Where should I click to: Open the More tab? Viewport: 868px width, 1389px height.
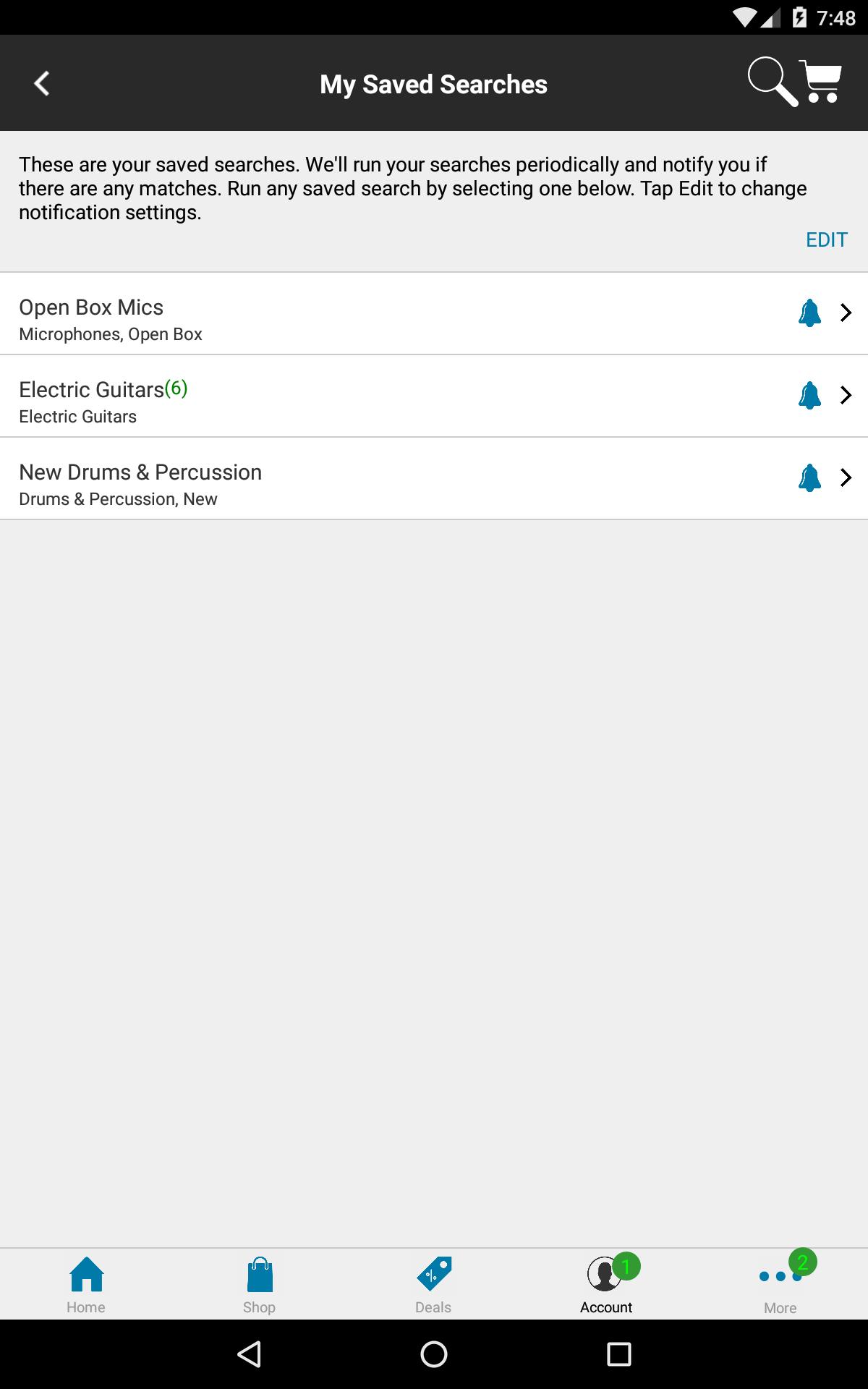coord(780,1284)
